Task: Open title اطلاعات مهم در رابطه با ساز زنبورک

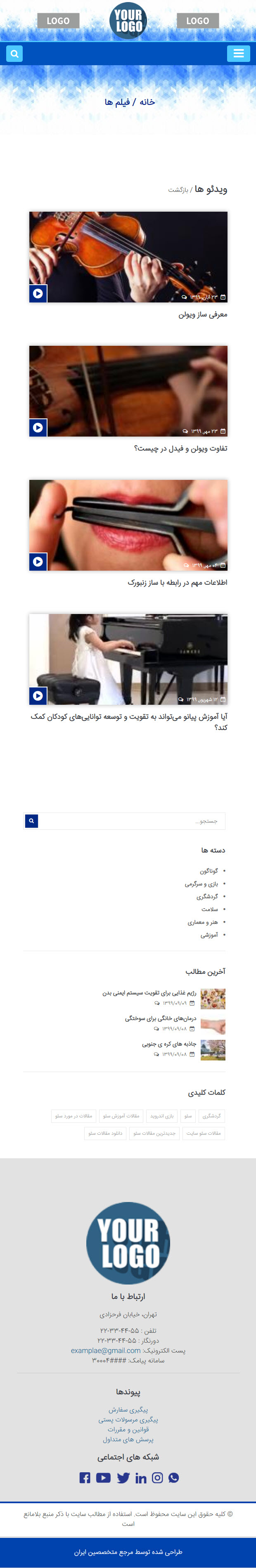Action: coord(177,583)
